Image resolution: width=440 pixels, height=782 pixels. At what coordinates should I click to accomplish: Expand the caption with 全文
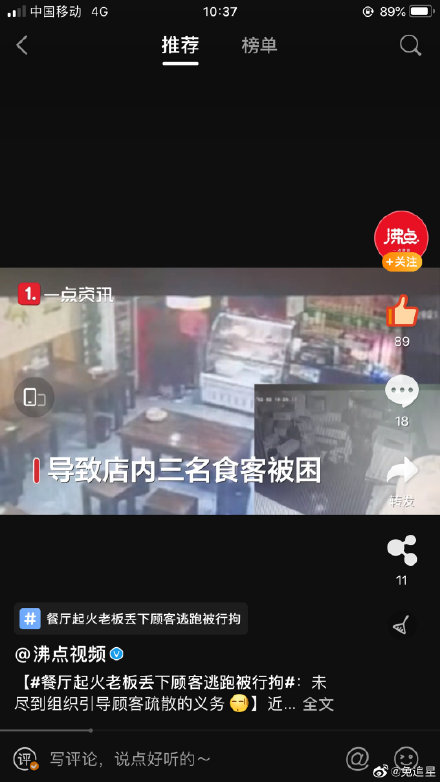click(x=318, y=704)
